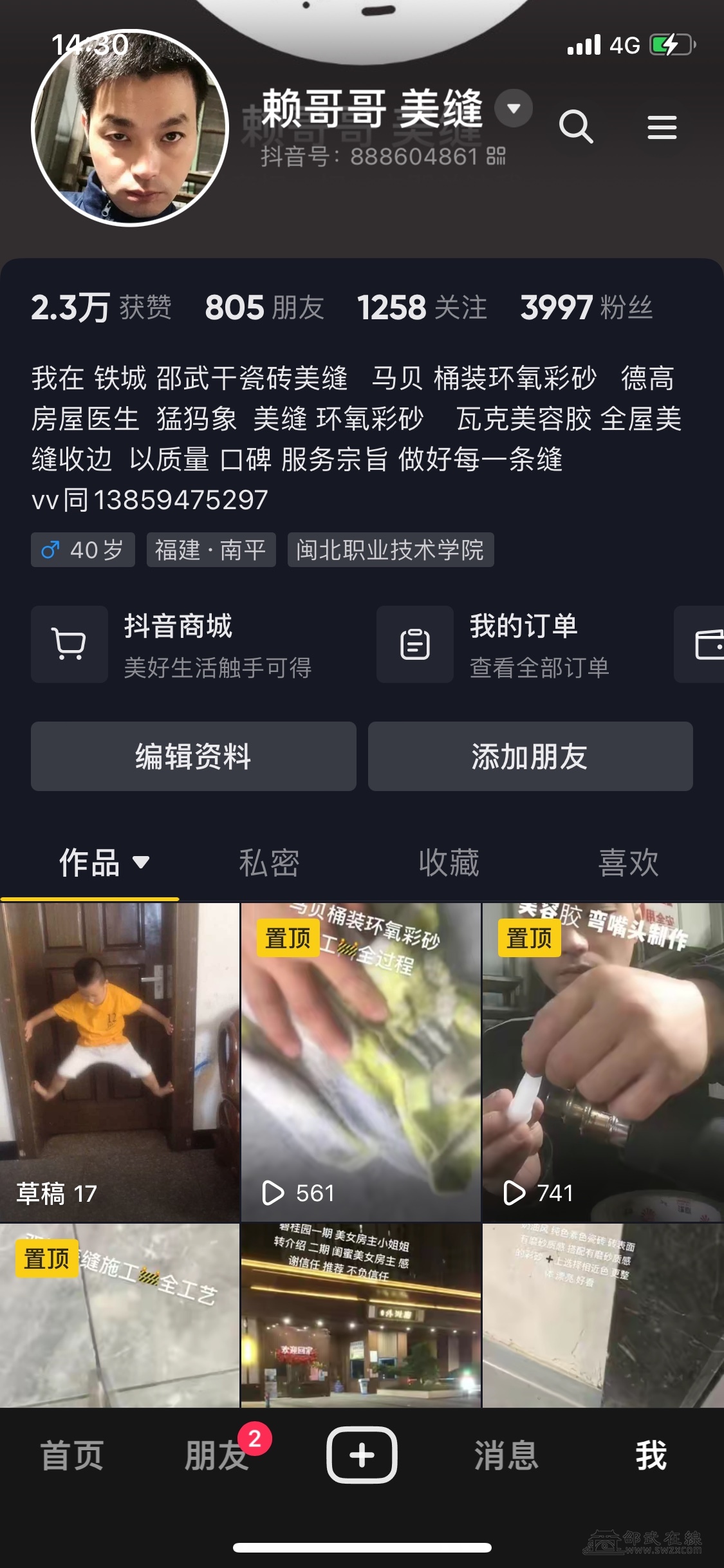Switch to the 收藏 tab
This screenshot has height=1568, width=724.
coord(449,863)
